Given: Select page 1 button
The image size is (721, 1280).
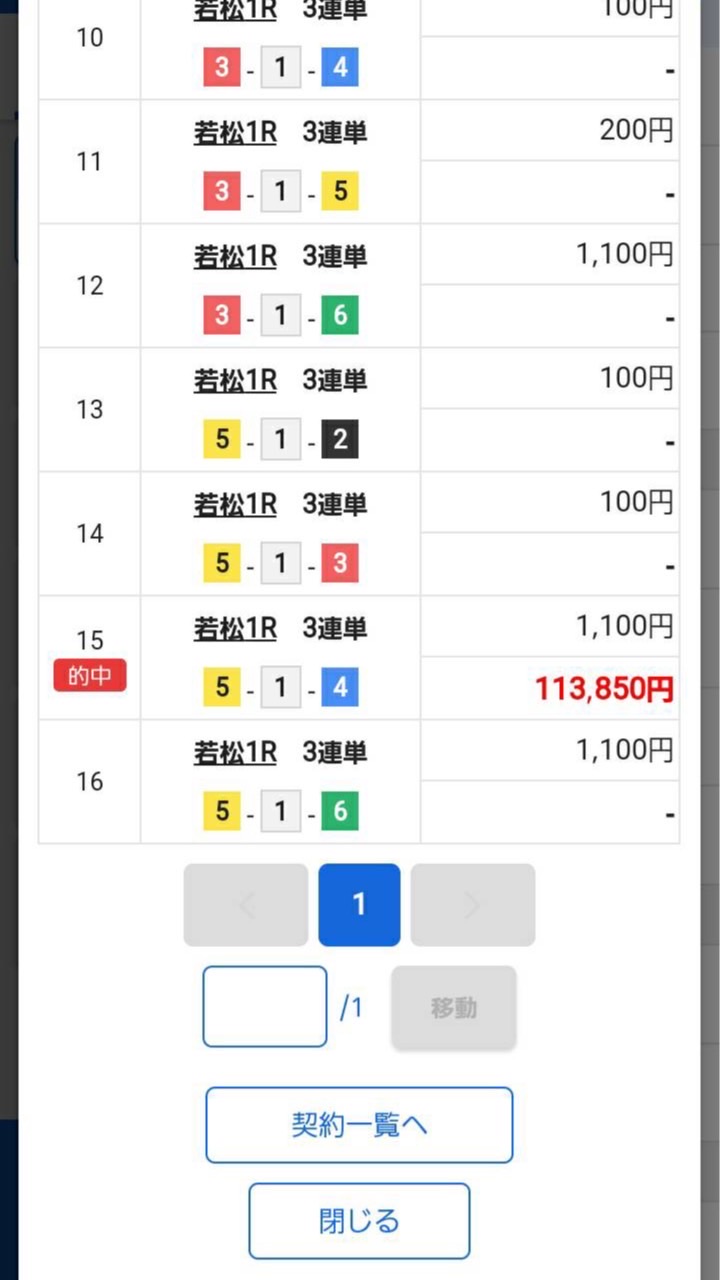Looking at the screenshot, I should point(359,905).
